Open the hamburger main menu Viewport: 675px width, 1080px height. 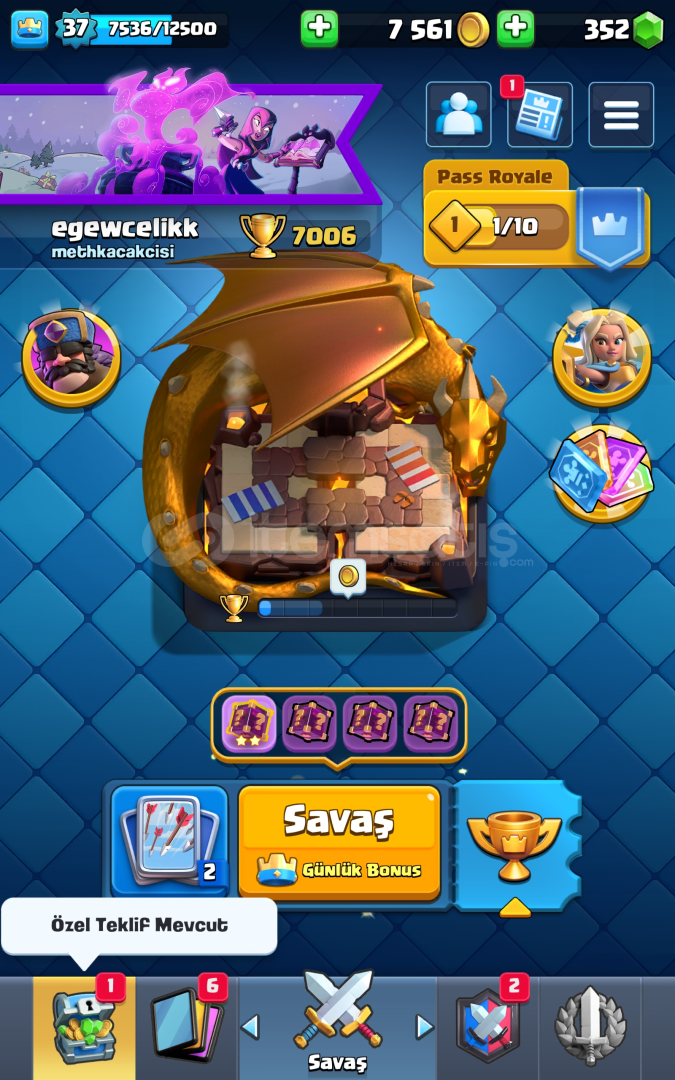[621, 114]
